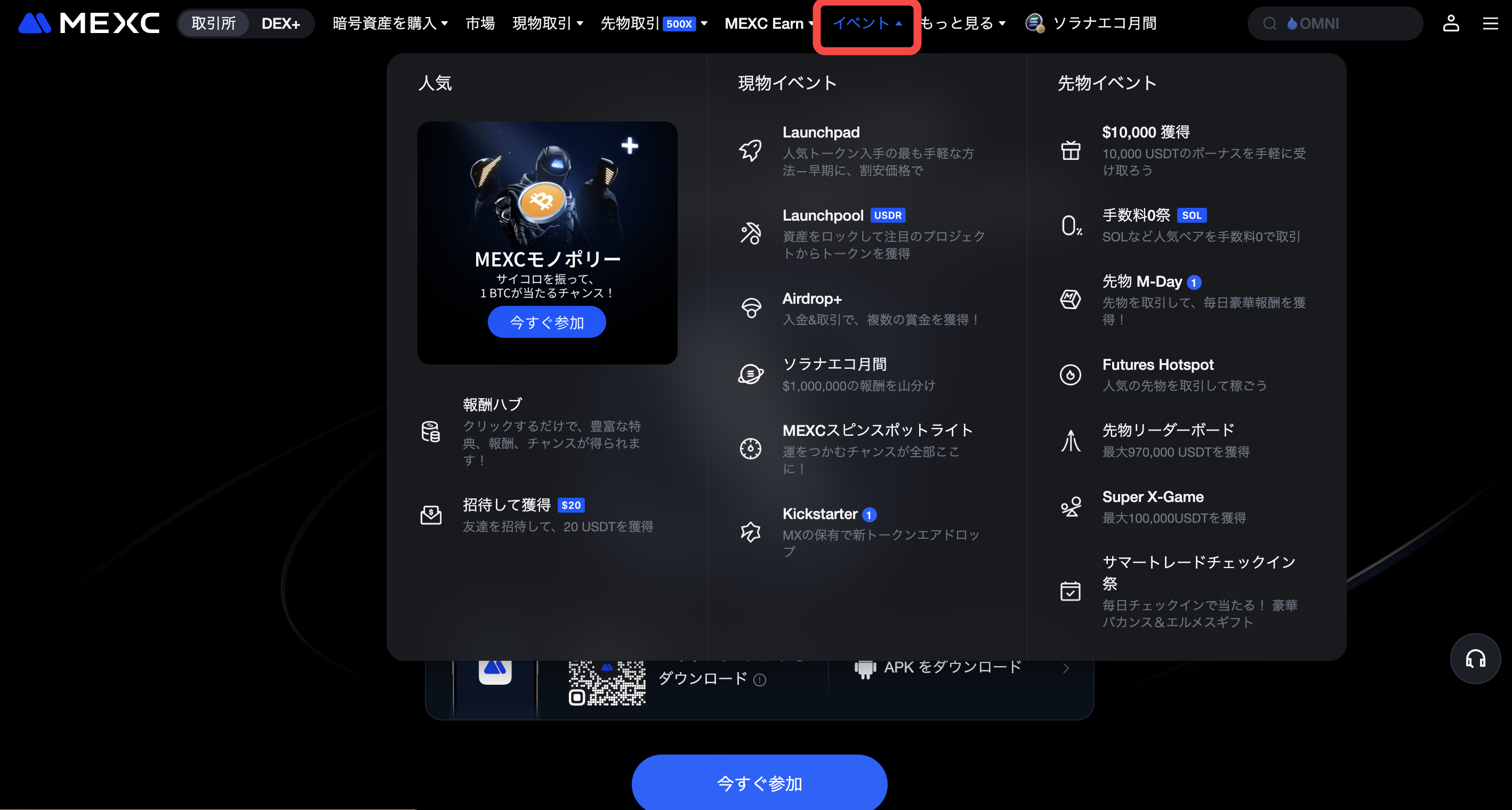This screenshot has width=1512, height=810.
Task: Open Futures Hotspot
Action: (x=1157, y=365)
